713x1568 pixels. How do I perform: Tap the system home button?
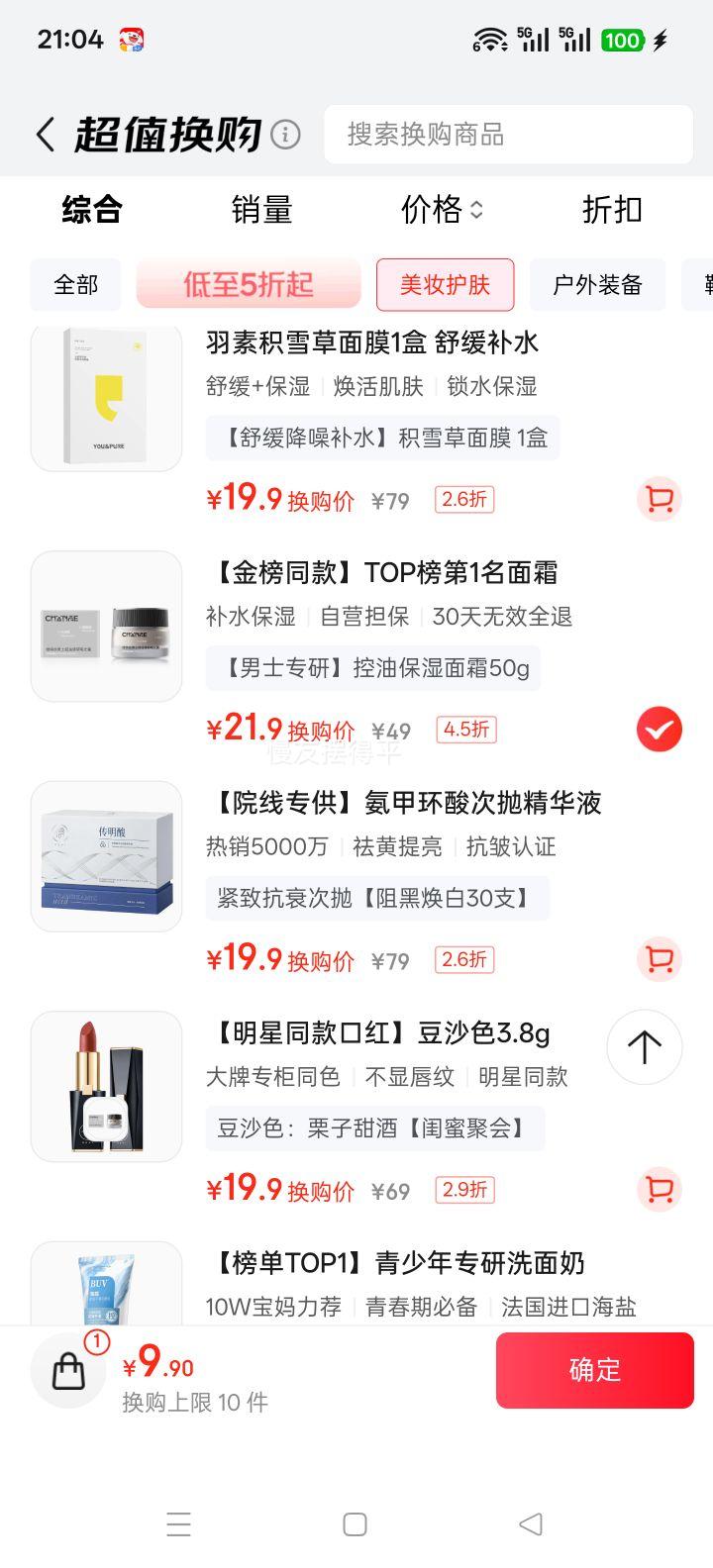[x=355, y=1524]
